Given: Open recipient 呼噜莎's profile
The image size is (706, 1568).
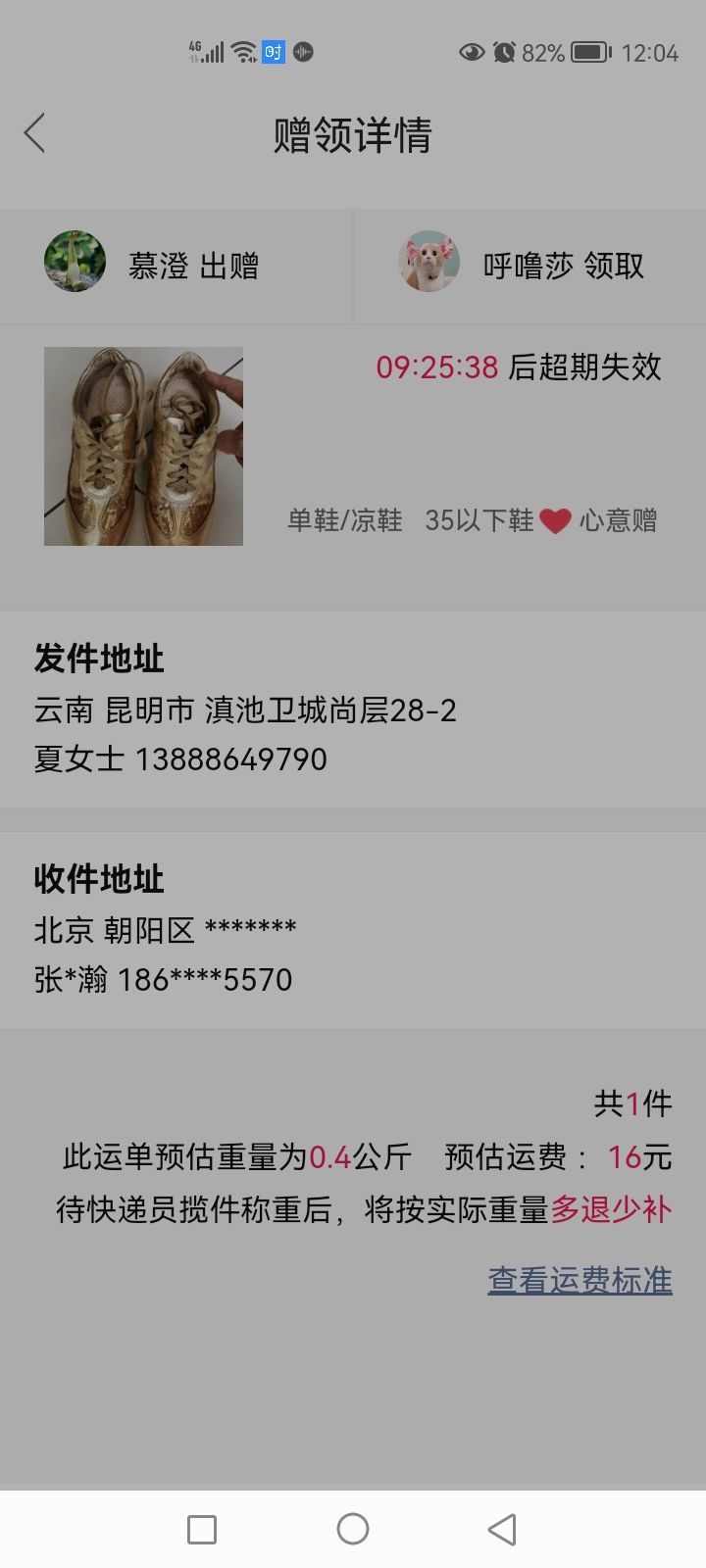Looking at the screenshot, I should click(429, 262).
